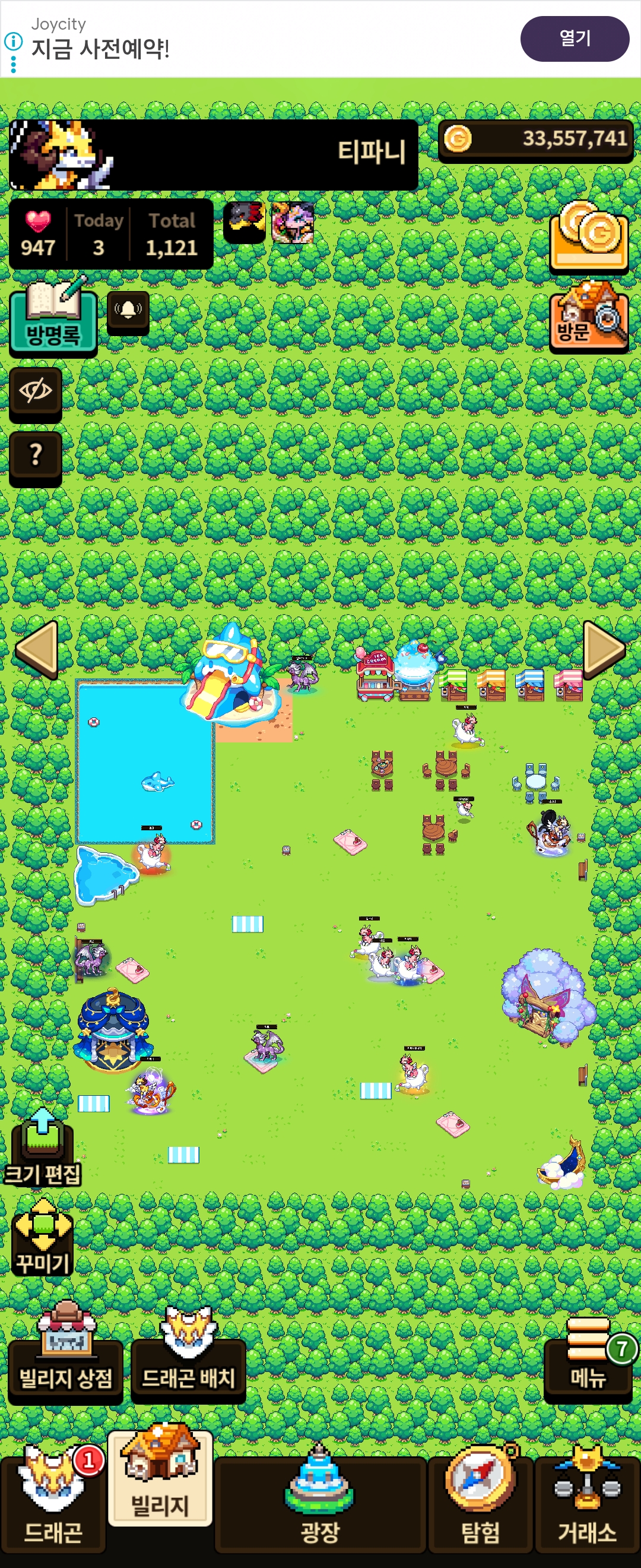This screenshot has width=641, height=1568.
Task: Toggle the hide-UI eye icon
Action: coord(35,394)
